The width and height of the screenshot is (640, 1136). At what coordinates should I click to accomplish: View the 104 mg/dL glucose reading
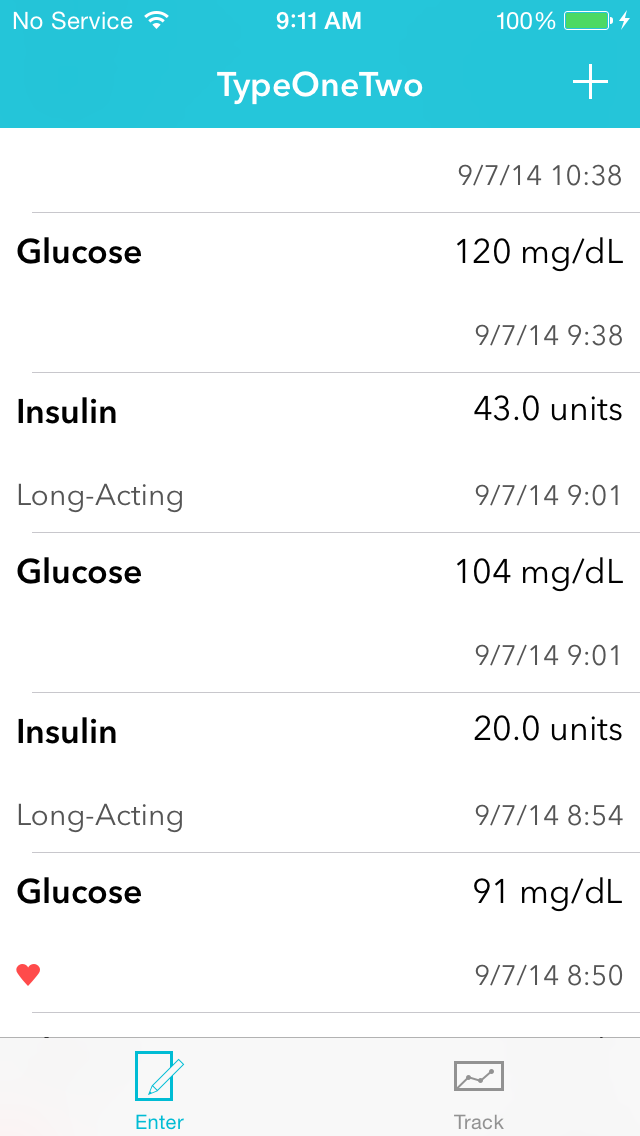(320, 612)
